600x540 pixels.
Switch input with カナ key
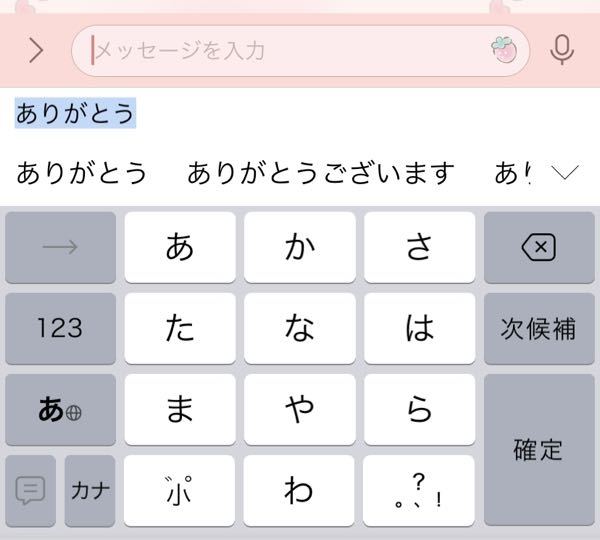[90, 490]
